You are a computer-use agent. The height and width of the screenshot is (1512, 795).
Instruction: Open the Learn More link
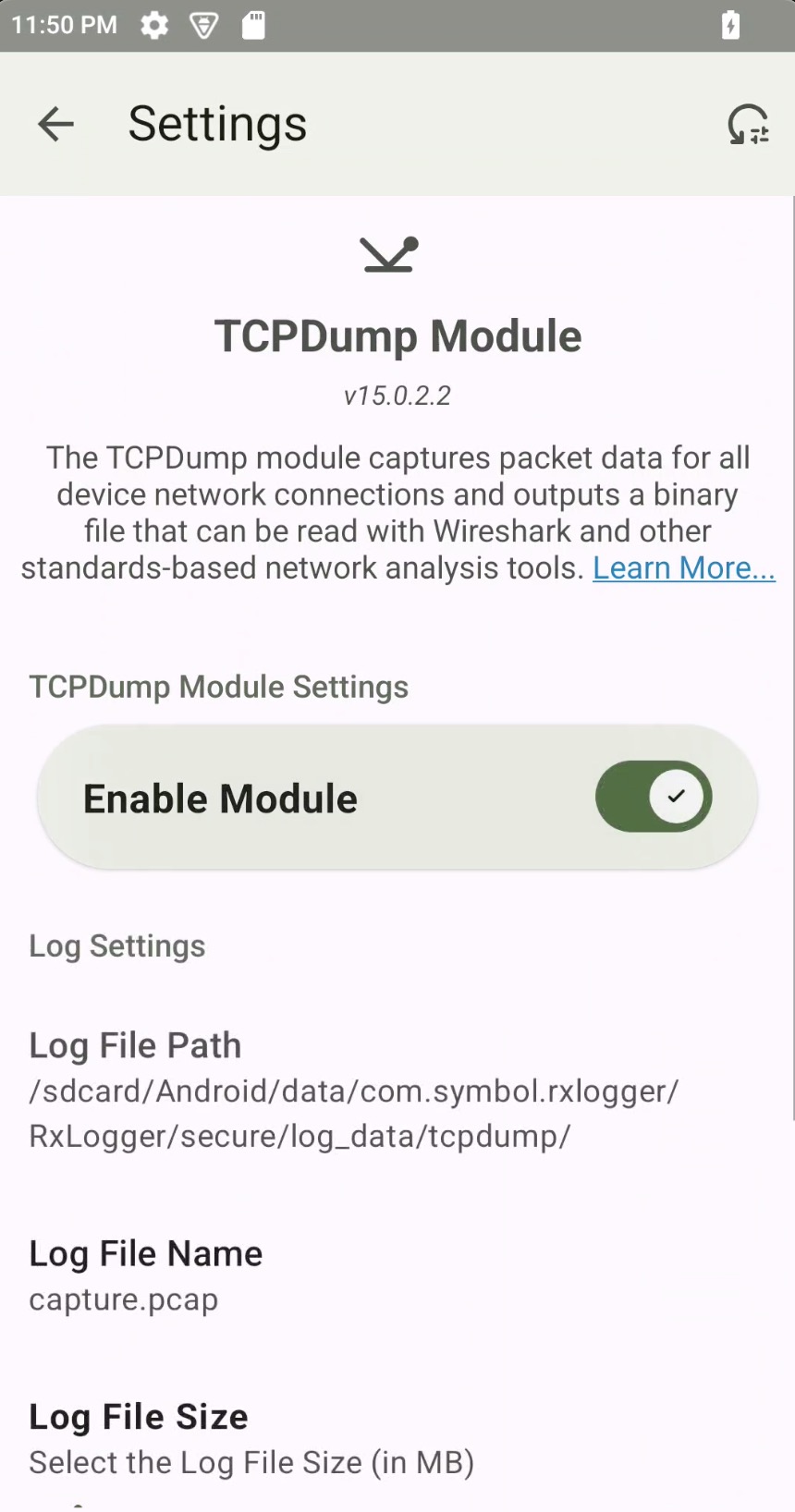click(683, 567)
